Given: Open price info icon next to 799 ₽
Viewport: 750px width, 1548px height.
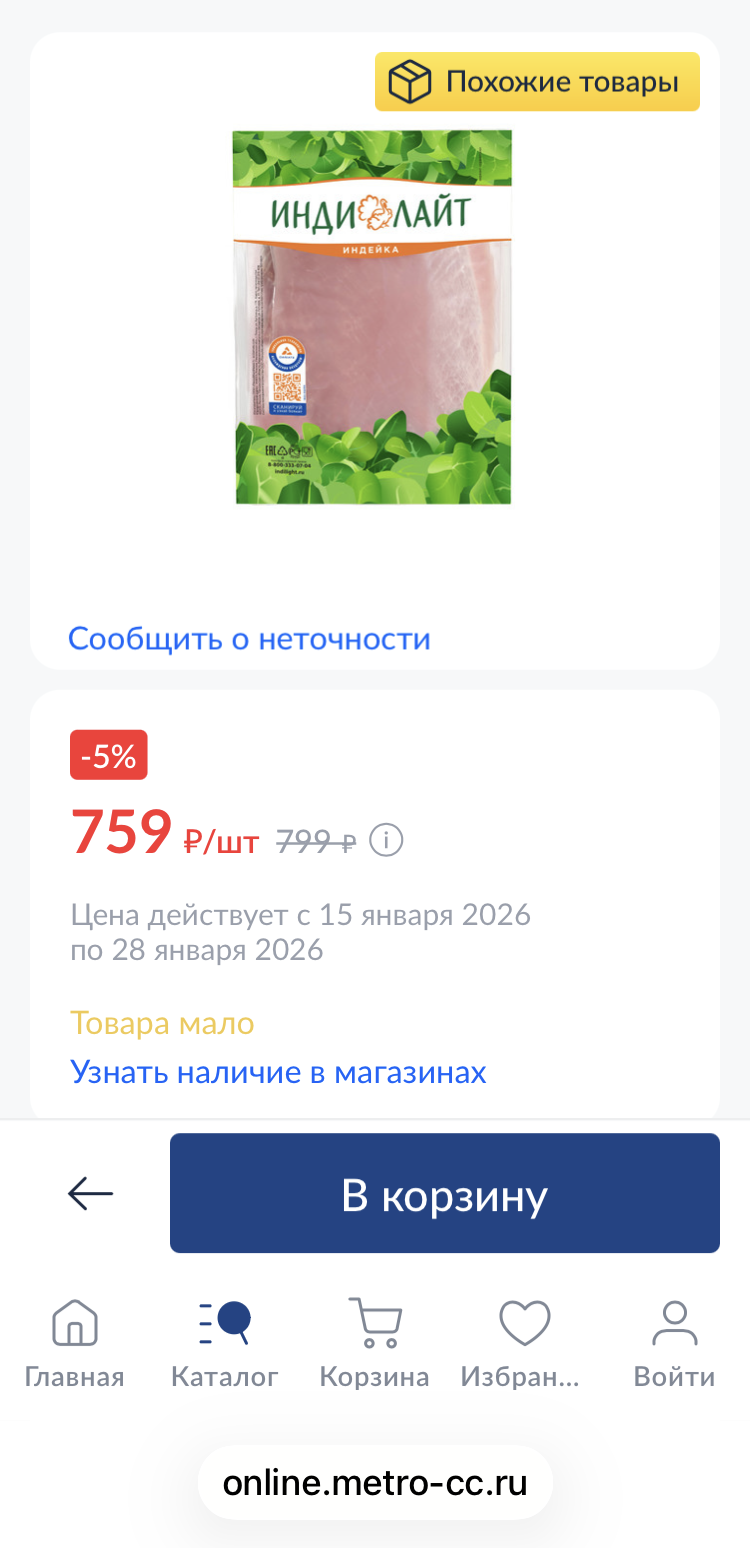Looking at the screenshot, I should tap(386, 841).
